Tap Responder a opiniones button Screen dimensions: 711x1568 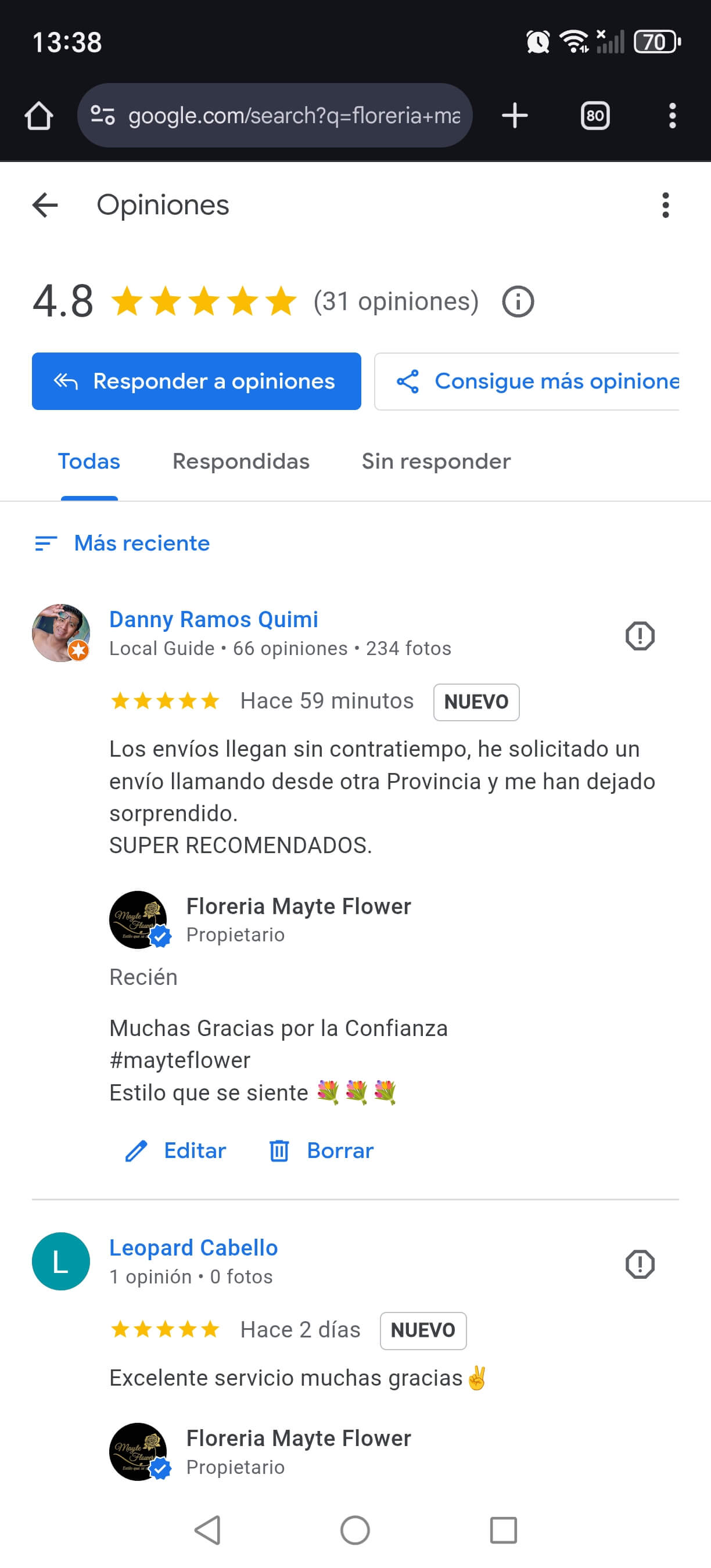tap(196, 381)
